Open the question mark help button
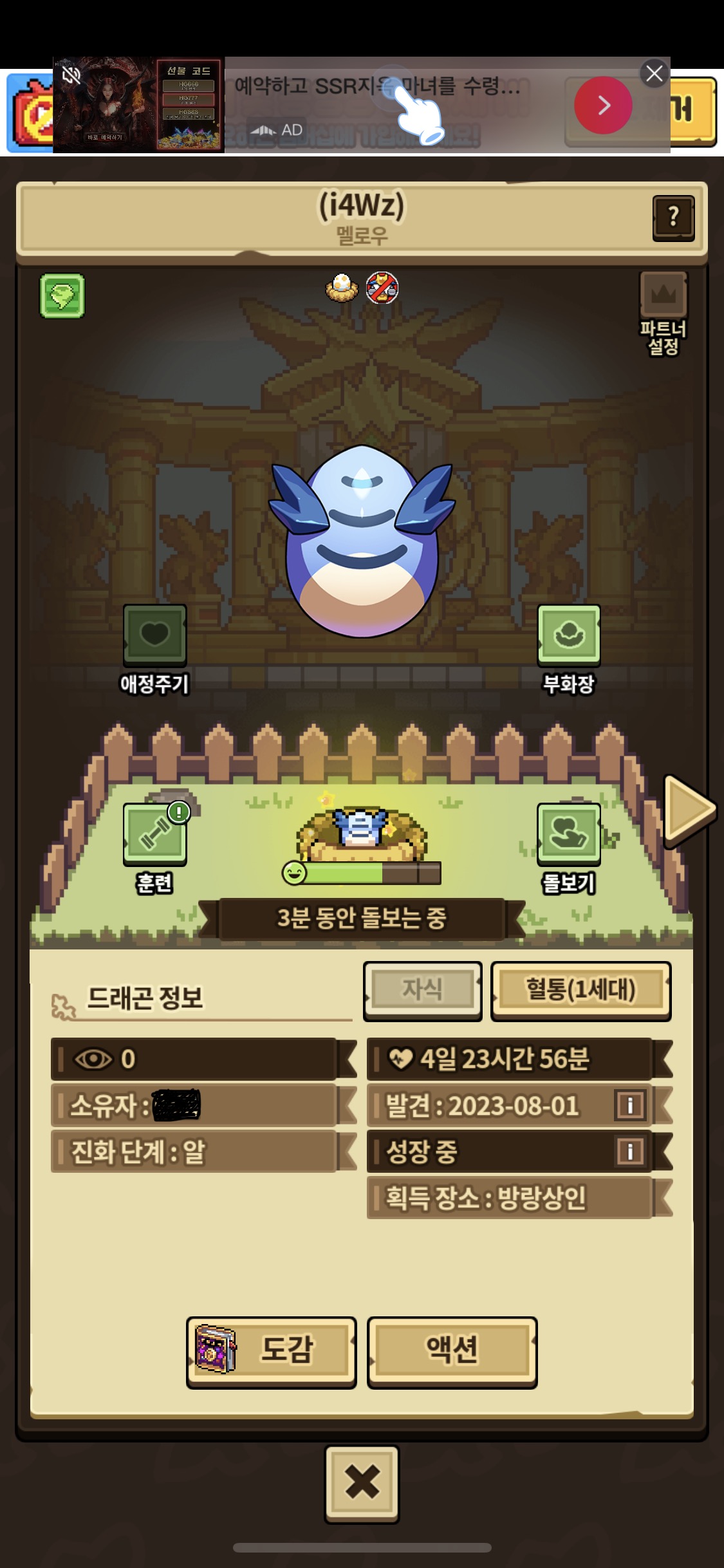Viewport: 724px width, 1568px height. [x=674, y=218]
